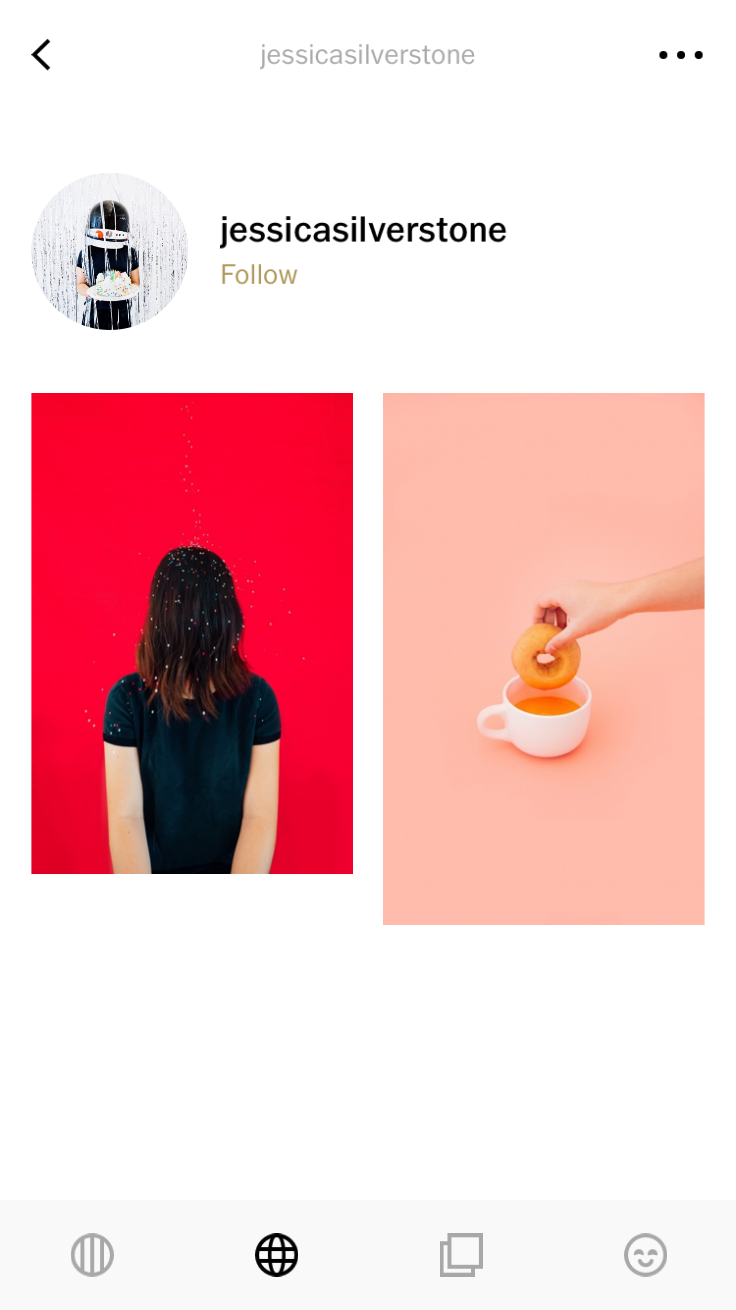Open jessicasilverstone's profile picture

click(x=110, y=252)
